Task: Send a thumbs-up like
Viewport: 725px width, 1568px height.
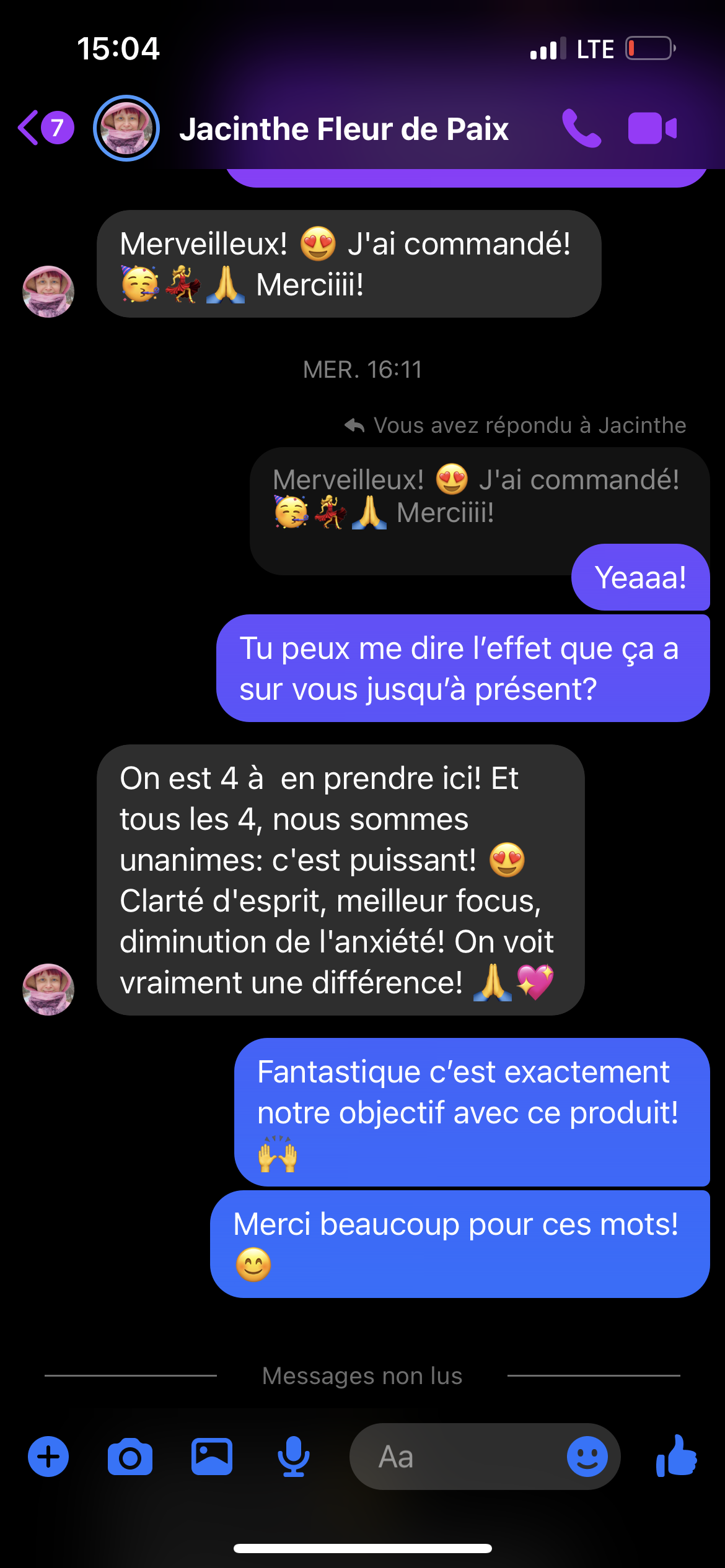Action: 677,1457
